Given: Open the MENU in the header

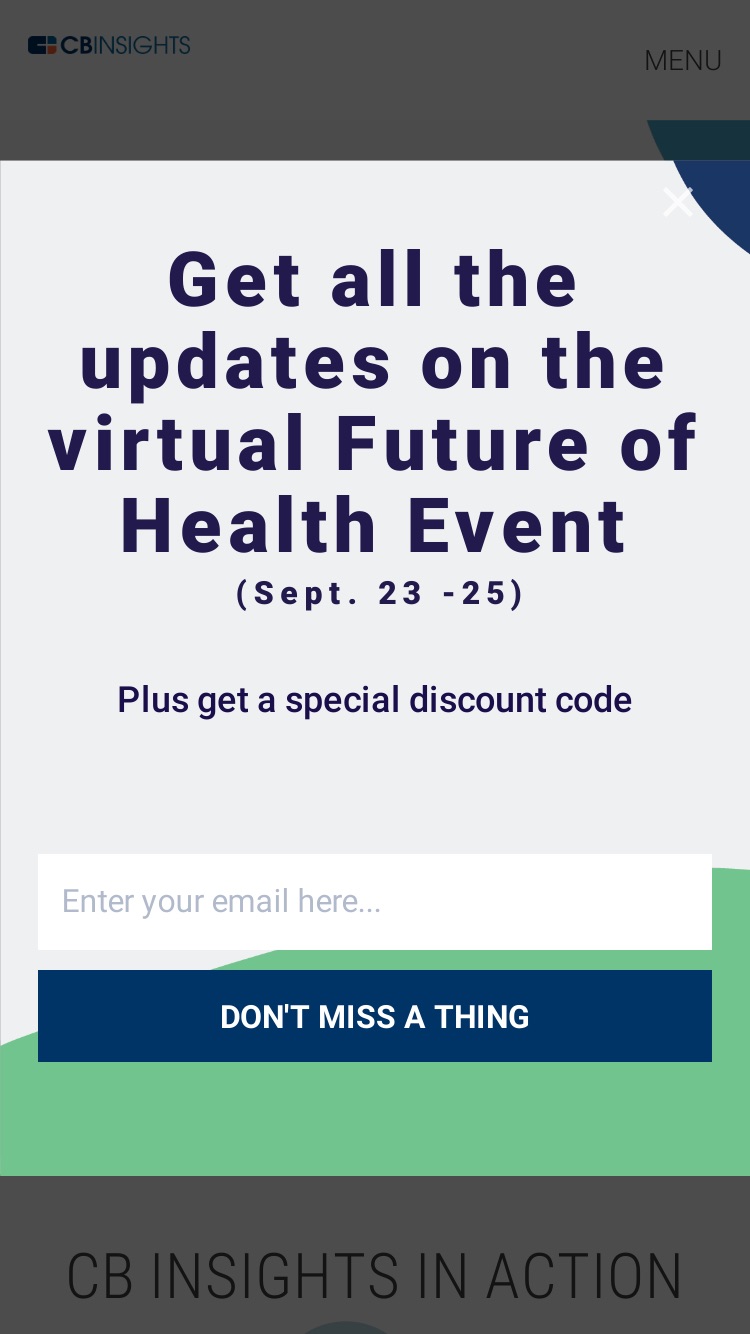Looking at the screenshot, I should click(683, 60).
